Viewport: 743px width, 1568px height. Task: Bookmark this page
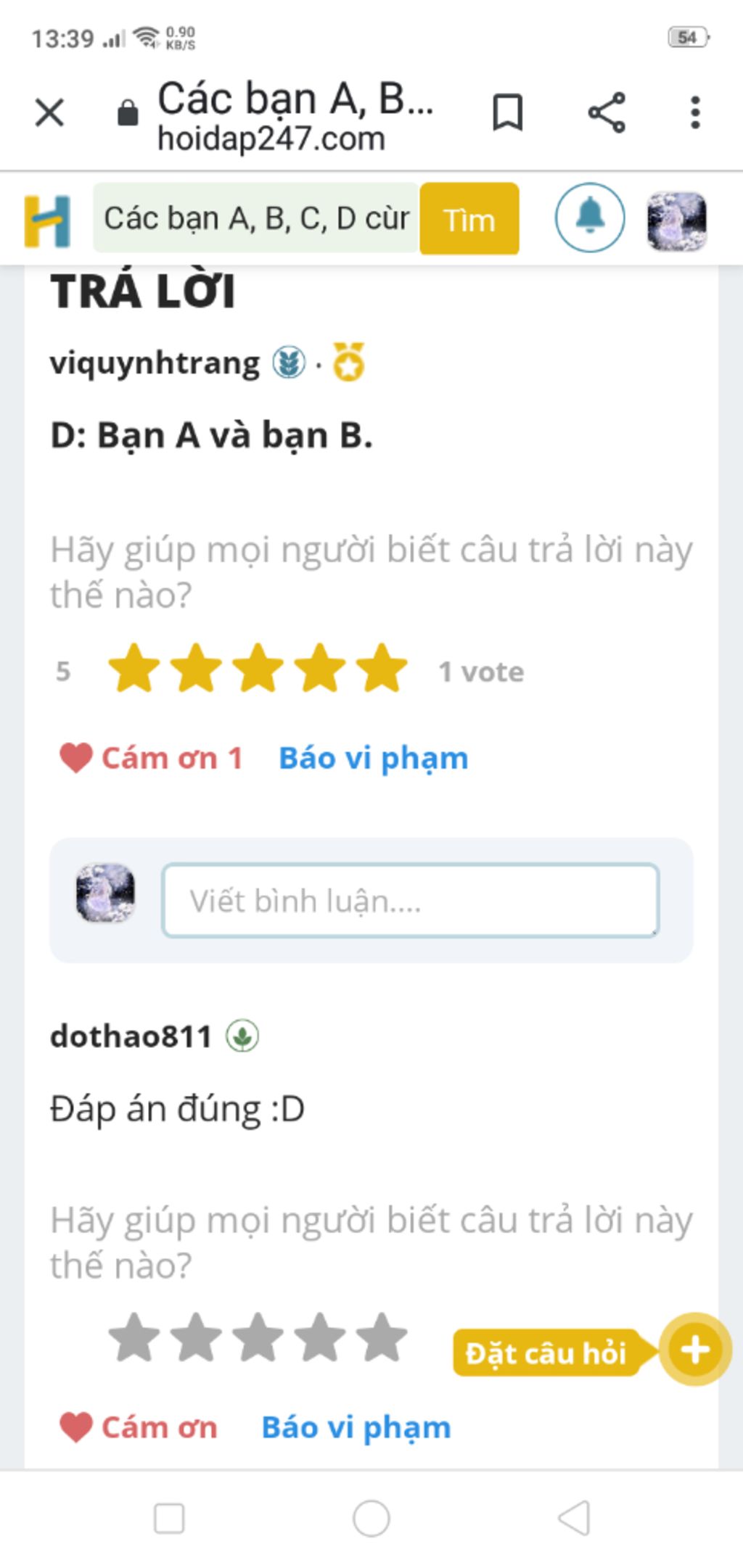[x=508, y=112]
